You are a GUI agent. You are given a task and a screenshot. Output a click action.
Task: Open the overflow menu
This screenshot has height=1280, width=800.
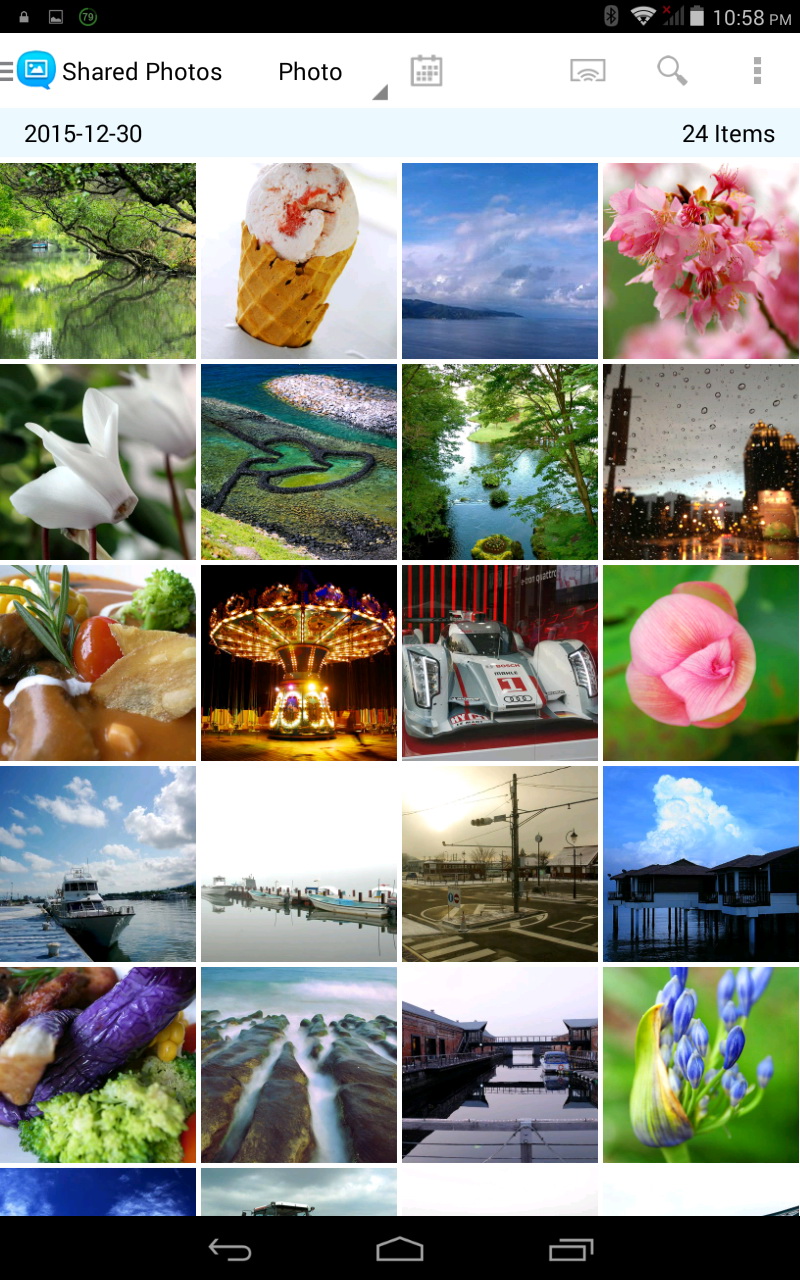click(757, 71)
